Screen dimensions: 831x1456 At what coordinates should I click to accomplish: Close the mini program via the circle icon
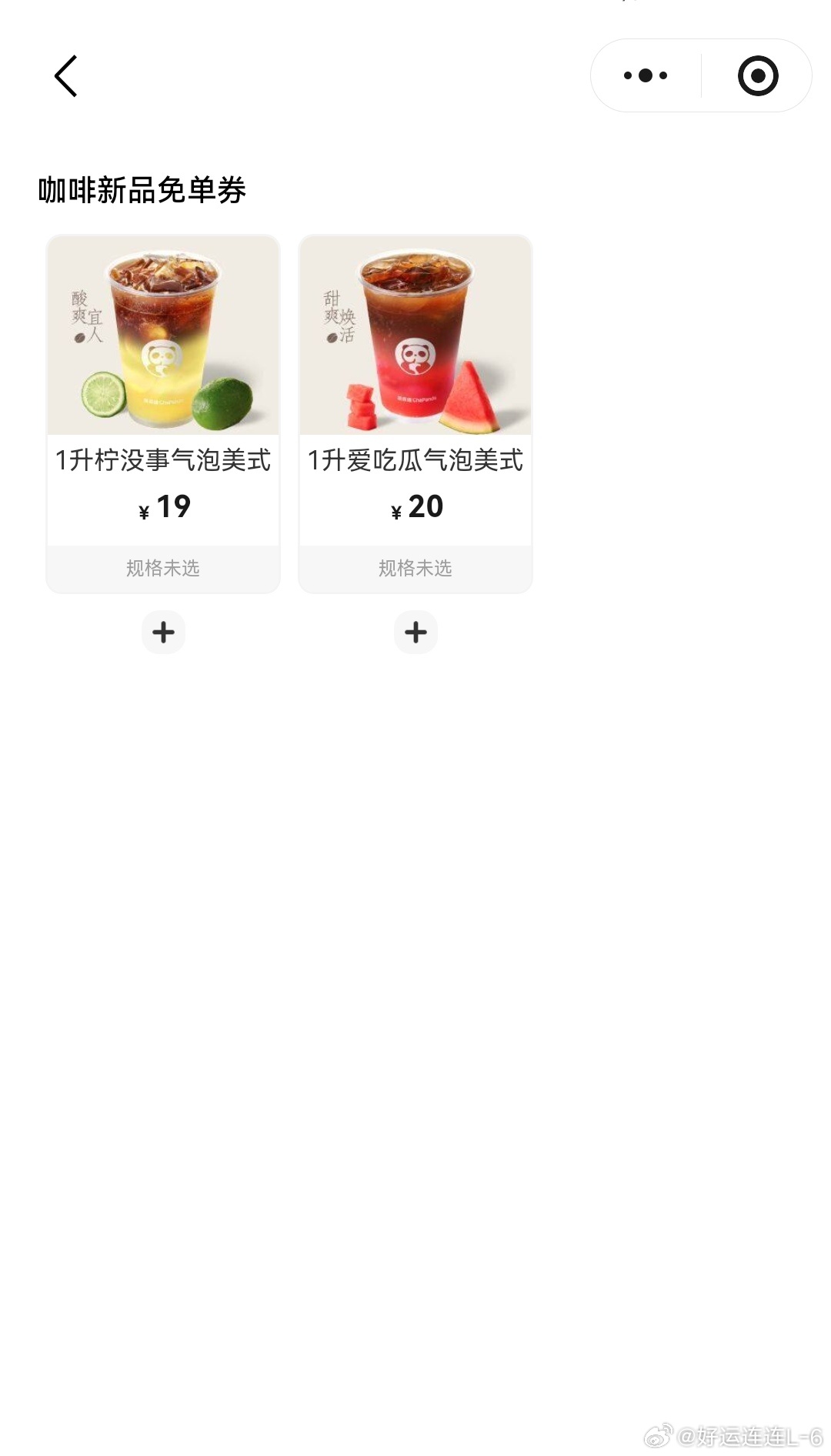(758, 75)
